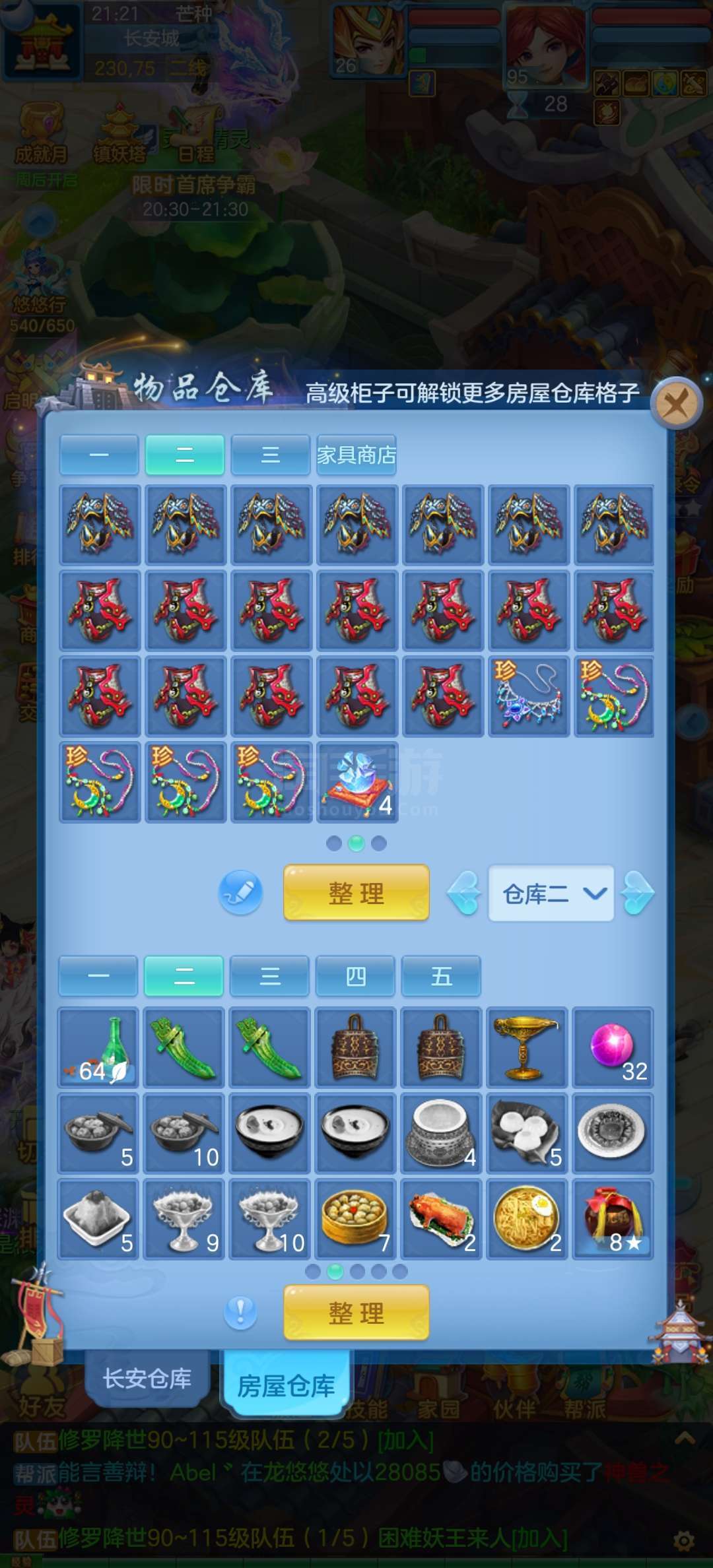713x1568 pixels.
Task: Go to previous warehouse with left arrow
Action: point(464,894)
